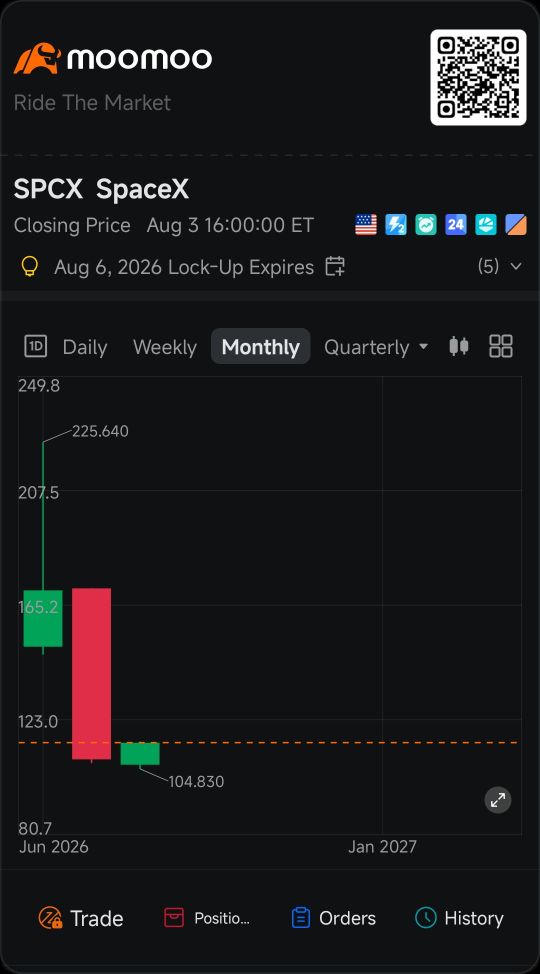Select the Weekly chart interval
This screenshot has height=974, width=540.
[x=165, y=347]
